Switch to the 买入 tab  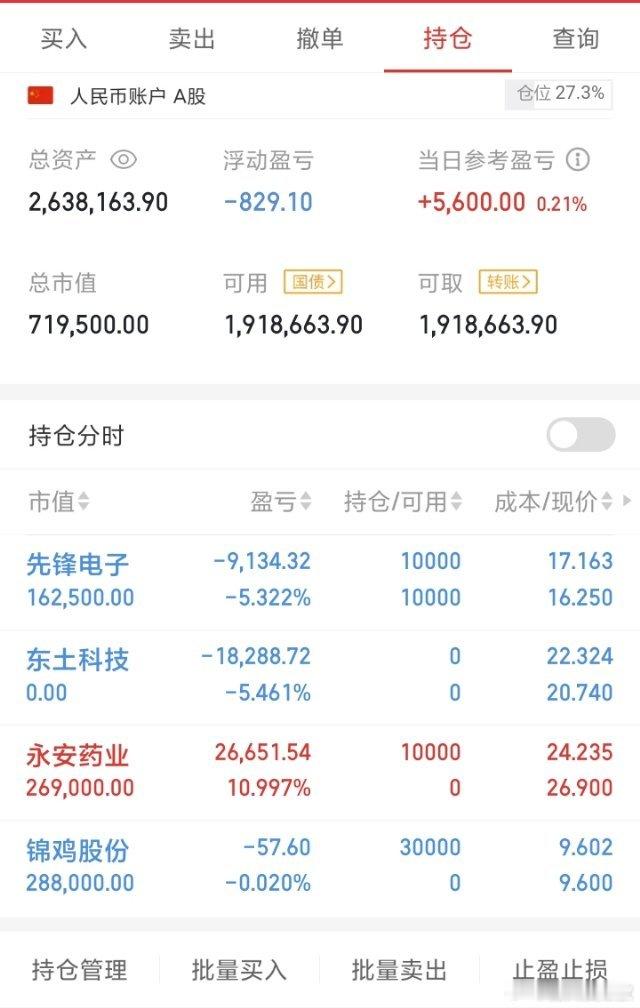coord(64,39)
